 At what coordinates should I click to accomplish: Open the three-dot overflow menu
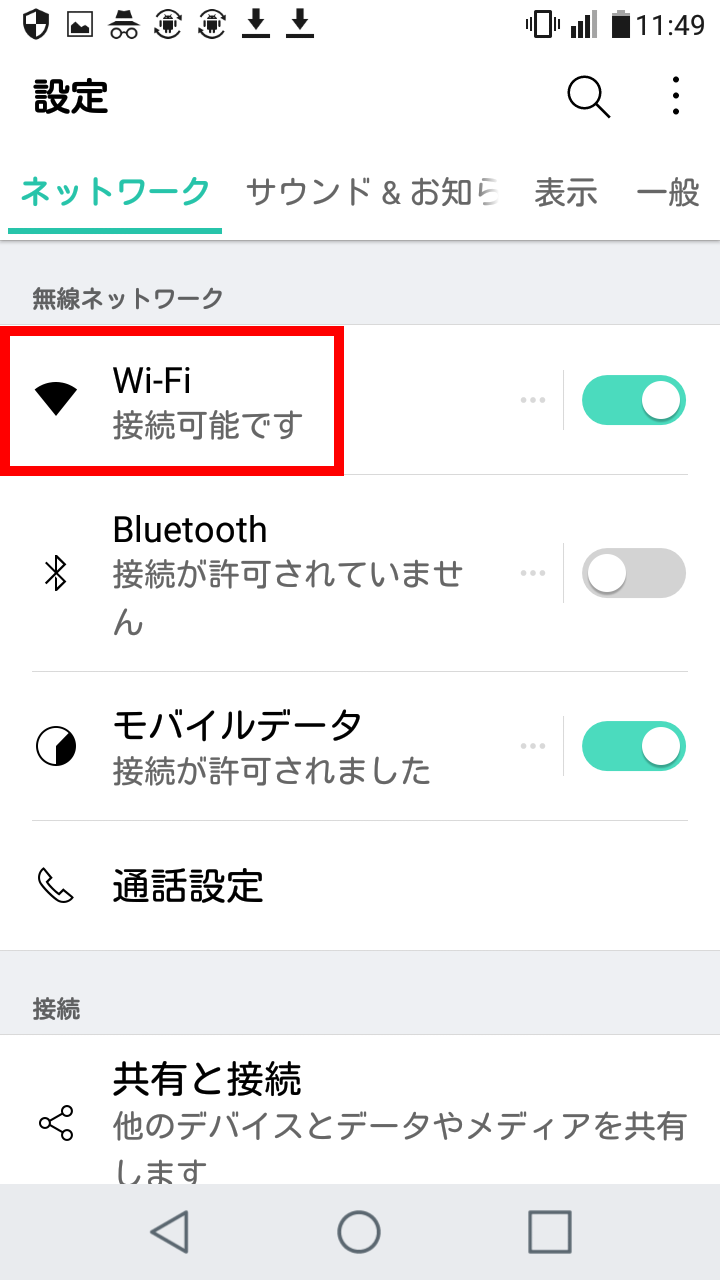tap(676, 96)
